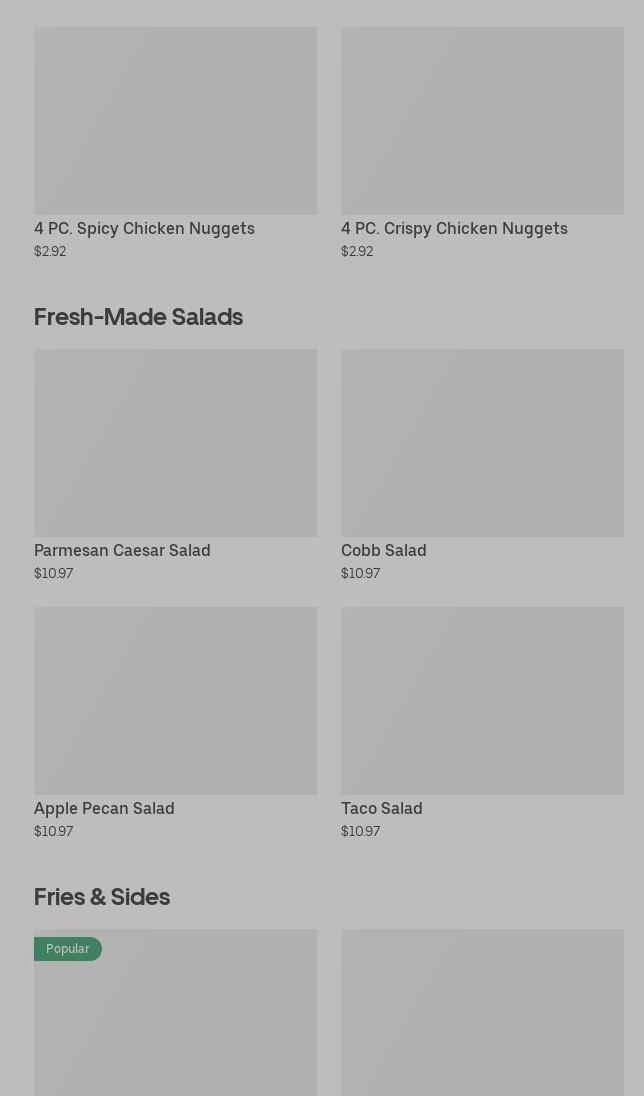The image size is (644, 1096).
Task: Tap the Taco Salad card
Action: click(482, 723)
